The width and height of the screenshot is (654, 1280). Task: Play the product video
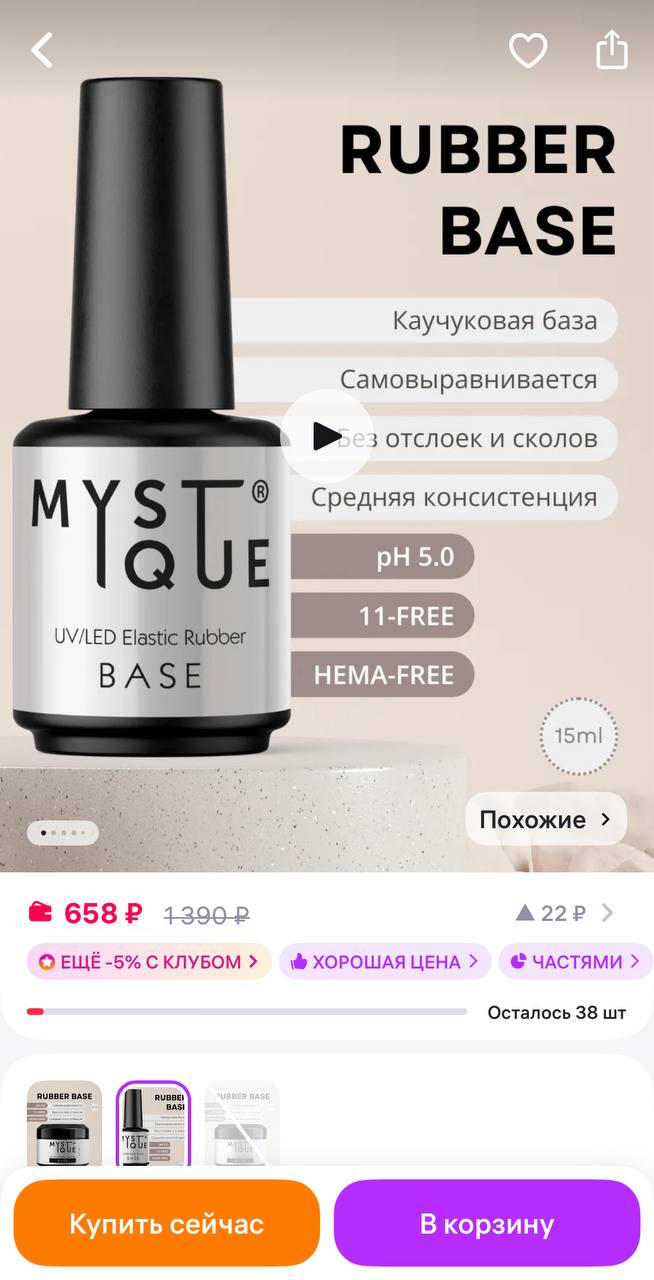tap(326, 436)
